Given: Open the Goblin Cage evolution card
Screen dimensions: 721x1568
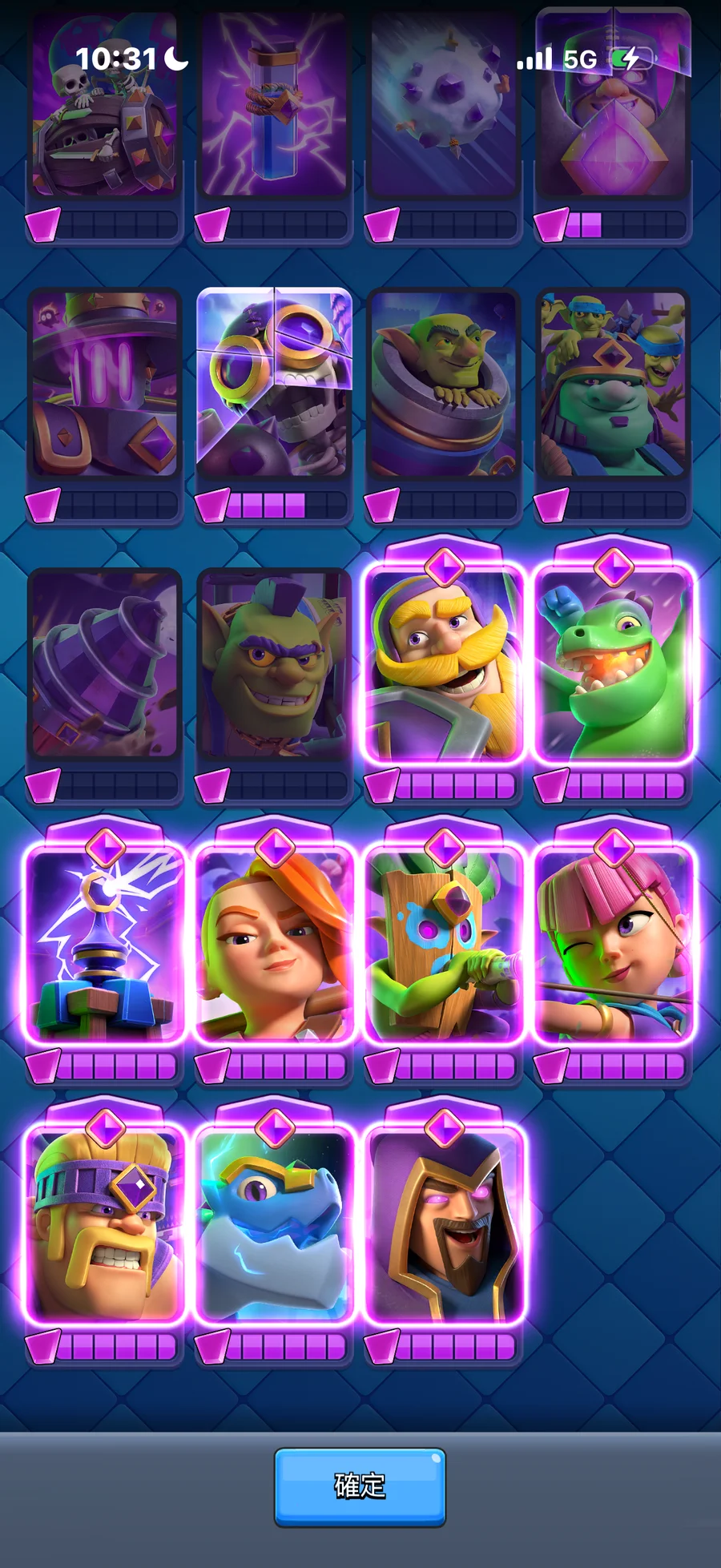Looking at the screenshot, I should pyautogui.click(x=444, y=945).
